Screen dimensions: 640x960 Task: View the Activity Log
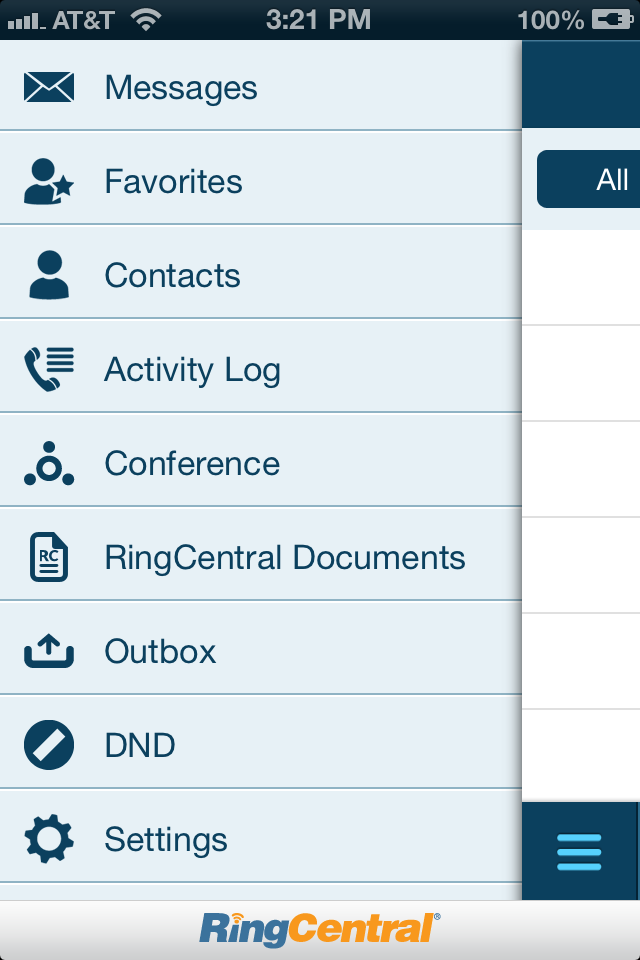[x=192, y=370]
